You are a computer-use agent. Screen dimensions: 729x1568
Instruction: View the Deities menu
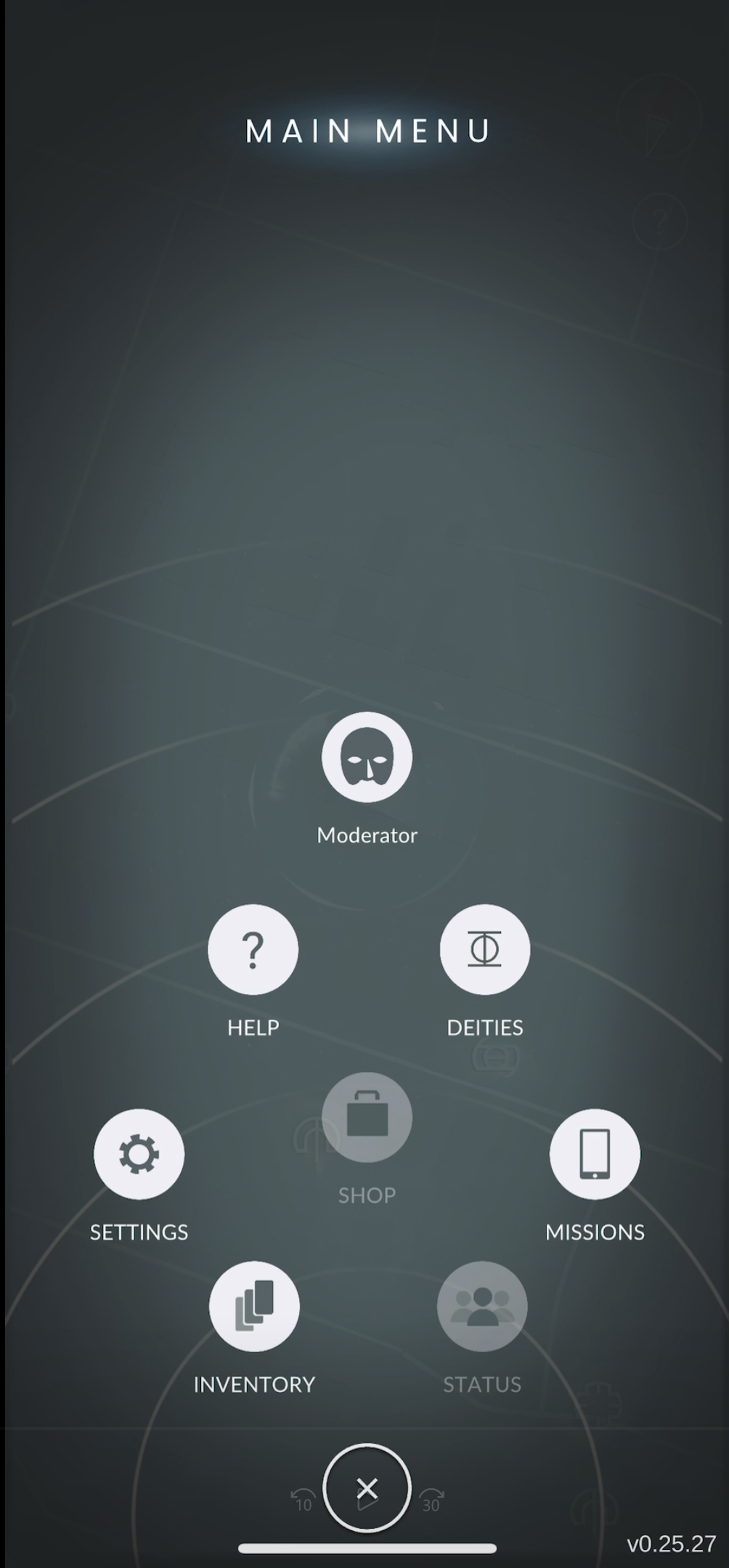click(x=484, y=949)
